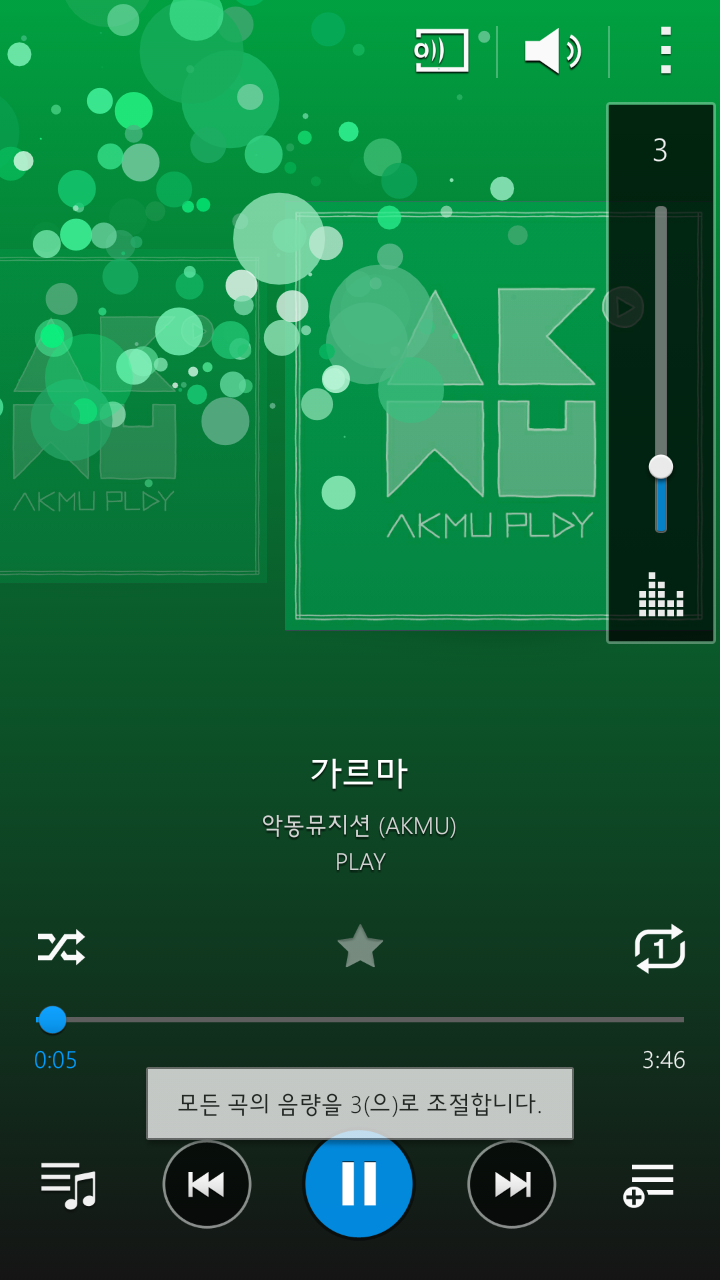The height and width of the screenshot is (1280, 720).
Task: Open the screen cast option
Action: (x=442, y=50)
